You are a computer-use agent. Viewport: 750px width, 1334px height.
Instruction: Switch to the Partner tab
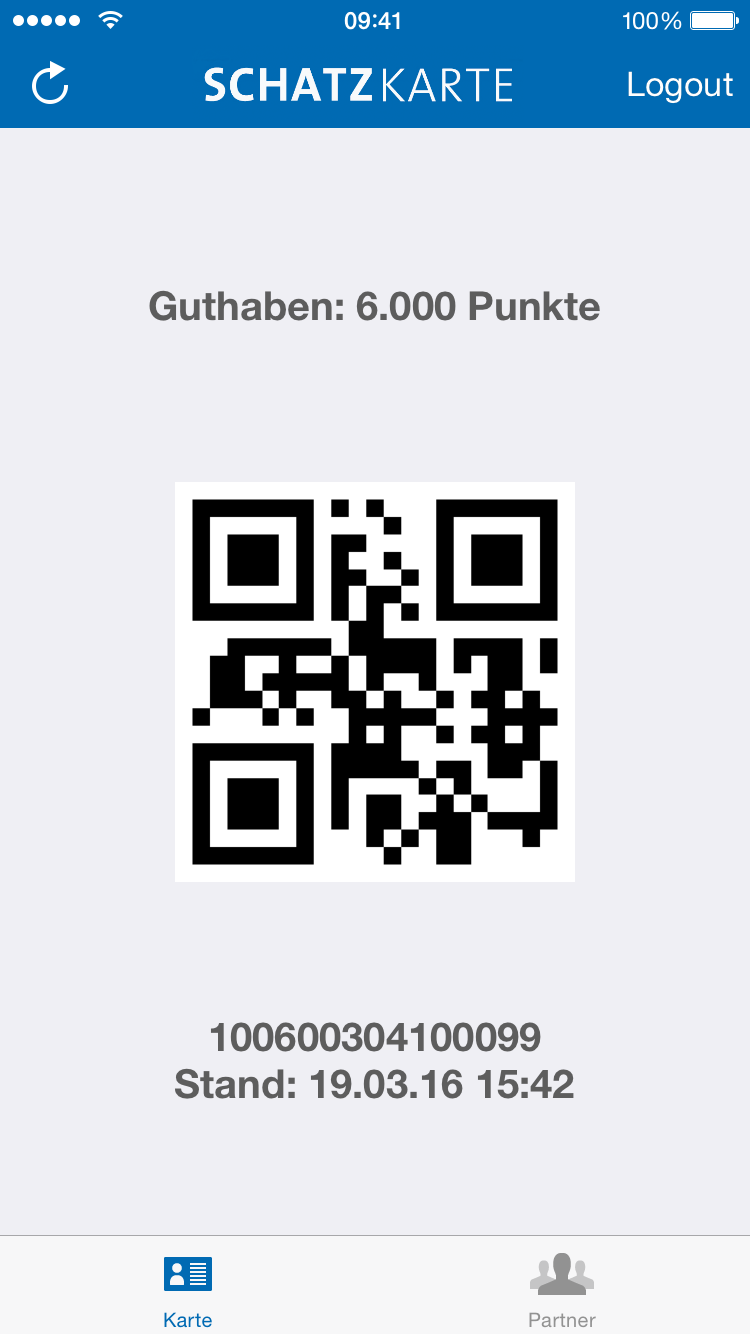pos(562,1290)
